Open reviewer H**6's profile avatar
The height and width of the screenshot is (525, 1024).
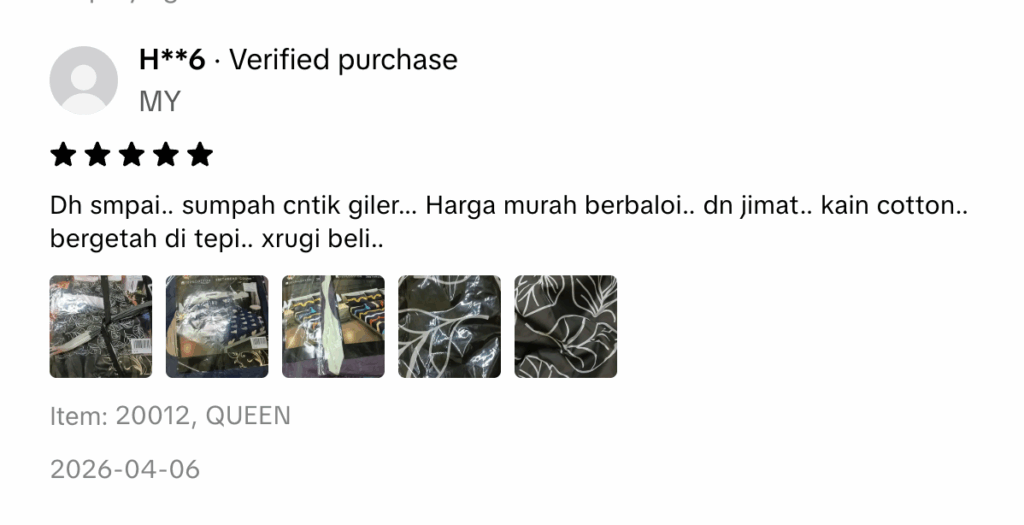[84, 80]
